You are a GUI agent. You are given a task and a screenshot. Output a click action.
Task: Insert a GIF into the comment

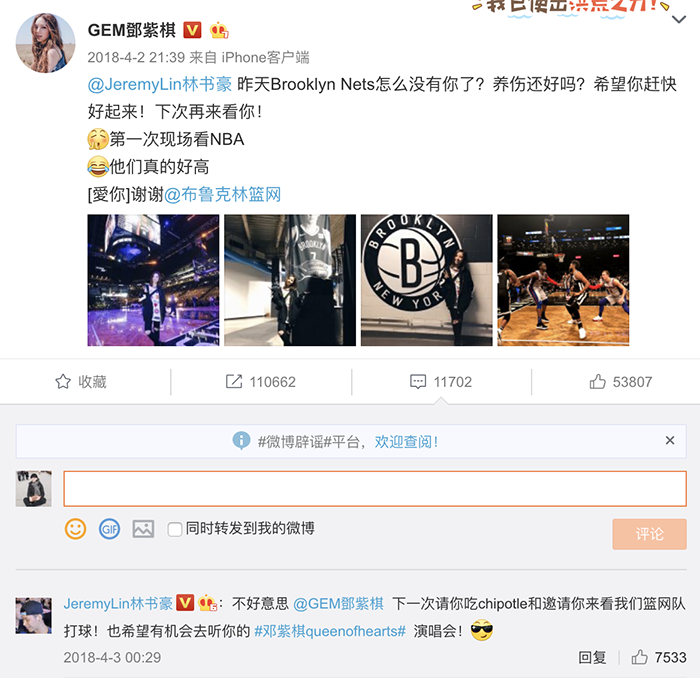[109, 529]
